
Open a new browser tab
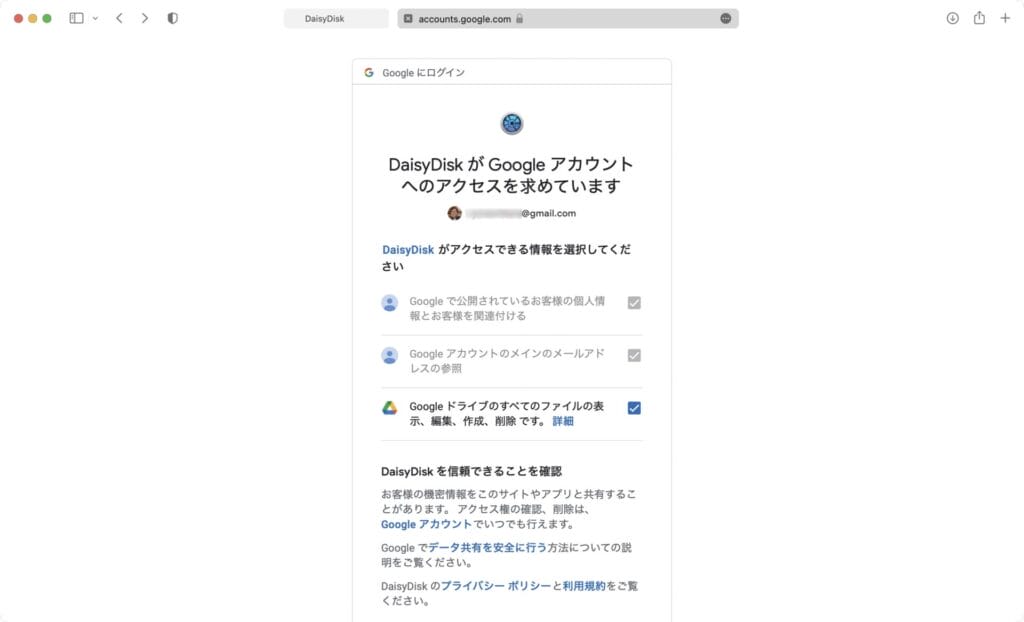pos(1005,18)
